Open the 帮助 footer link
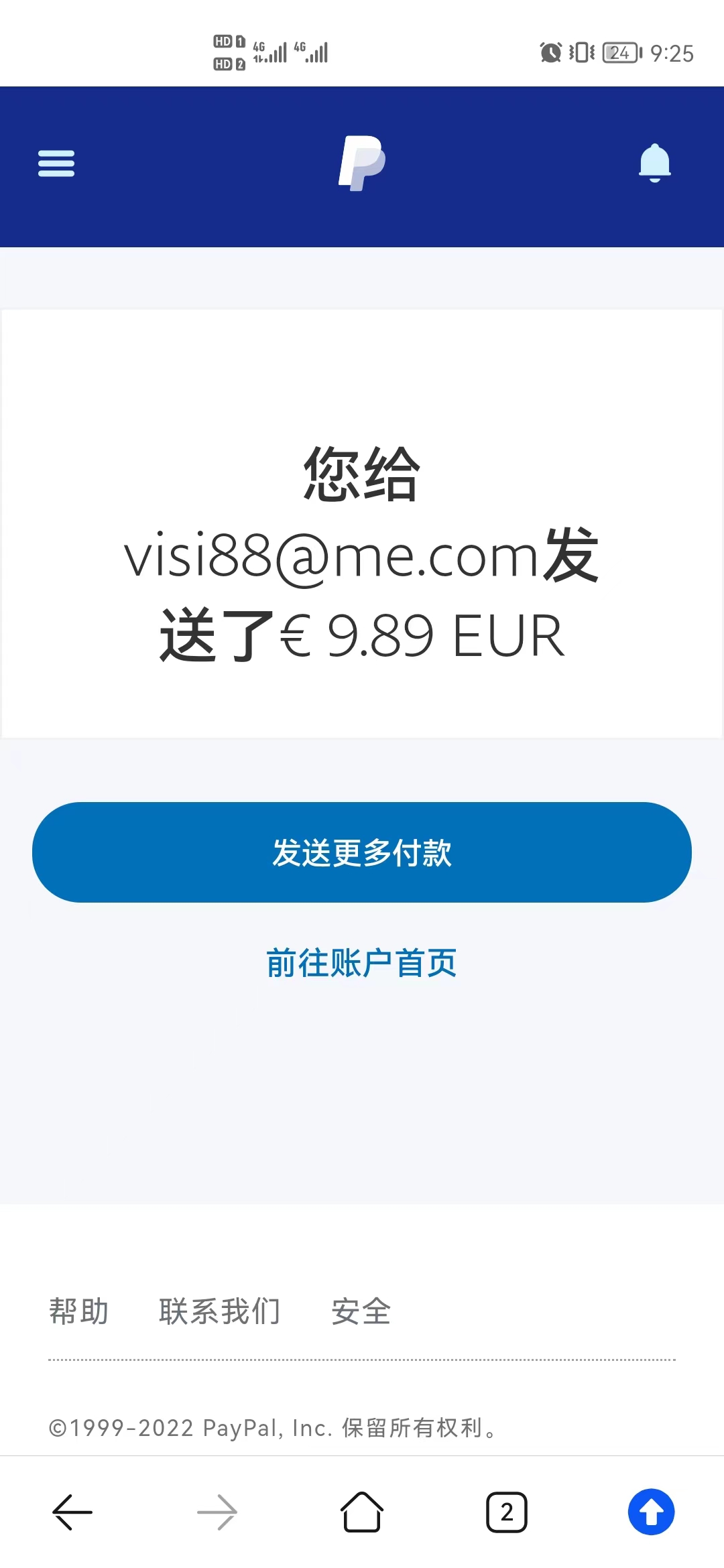This screenshot has height=1568, width=724. pyautogui.click(x=79, y=1311)
